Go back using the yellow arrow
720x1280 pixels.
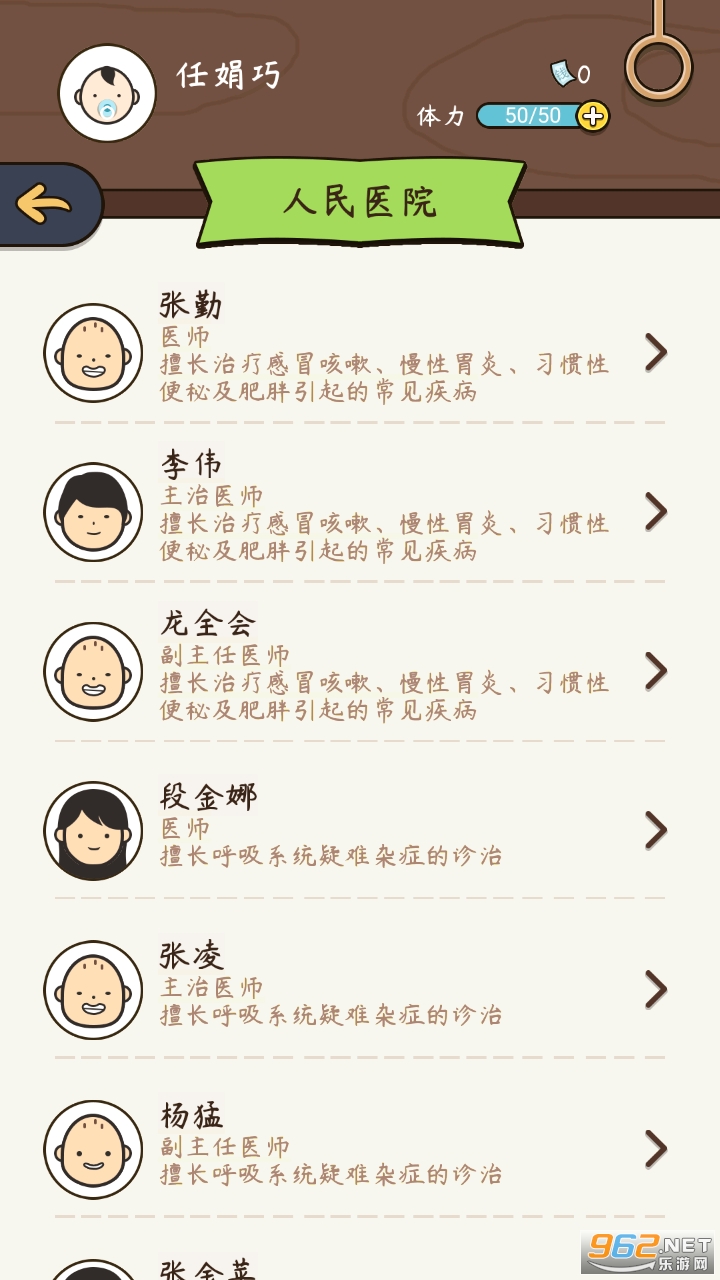(45, 204)
